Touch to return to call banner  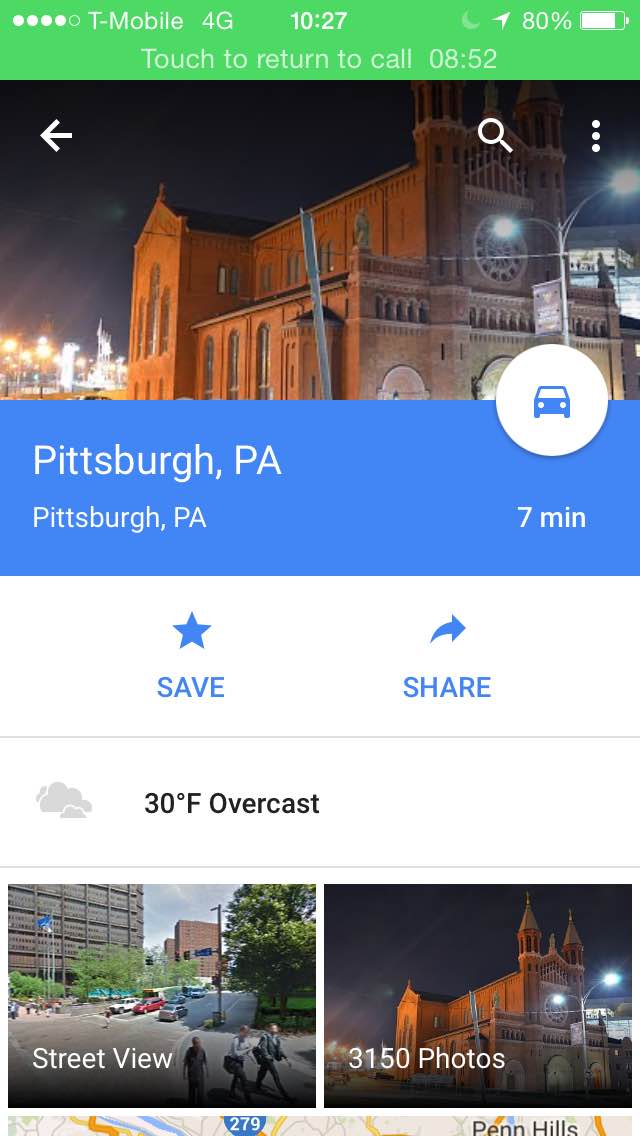click(320, 59)
